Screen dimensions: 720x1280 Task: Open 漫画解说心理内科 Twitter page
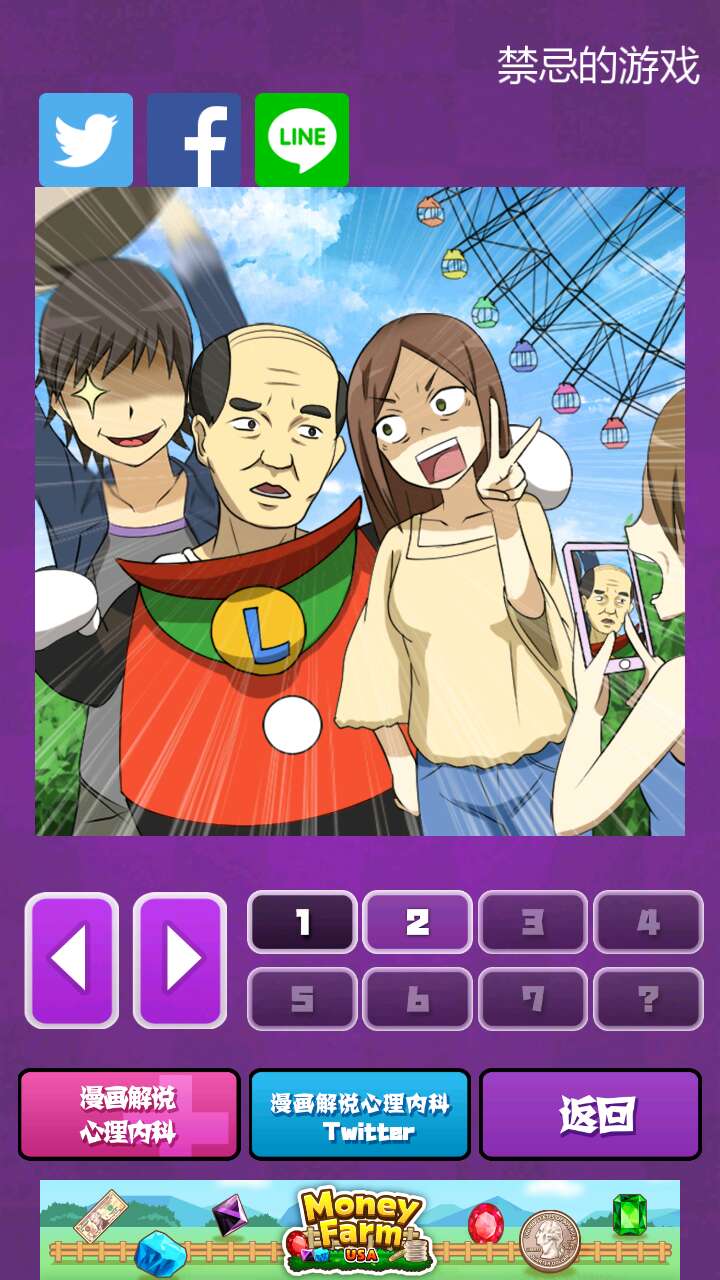pos(360,1114)
